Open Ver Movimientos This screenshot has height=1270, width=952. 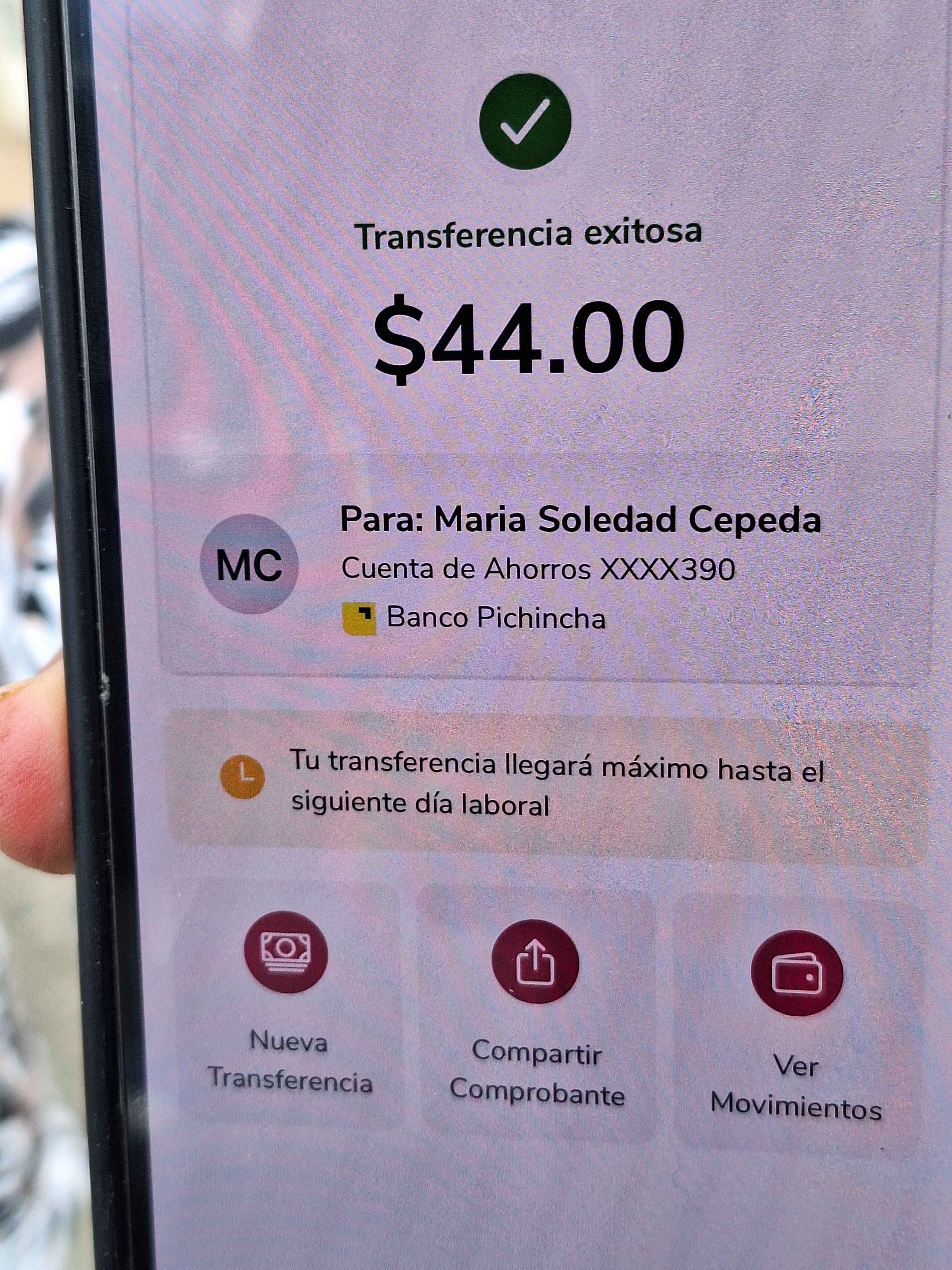[796, 973]
